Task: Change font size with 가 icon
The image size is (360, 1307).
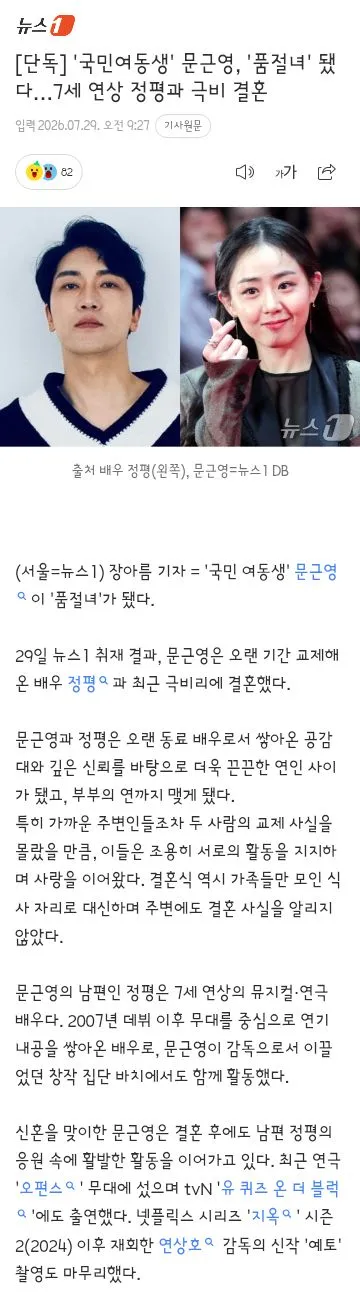Action: coord(286,172)
